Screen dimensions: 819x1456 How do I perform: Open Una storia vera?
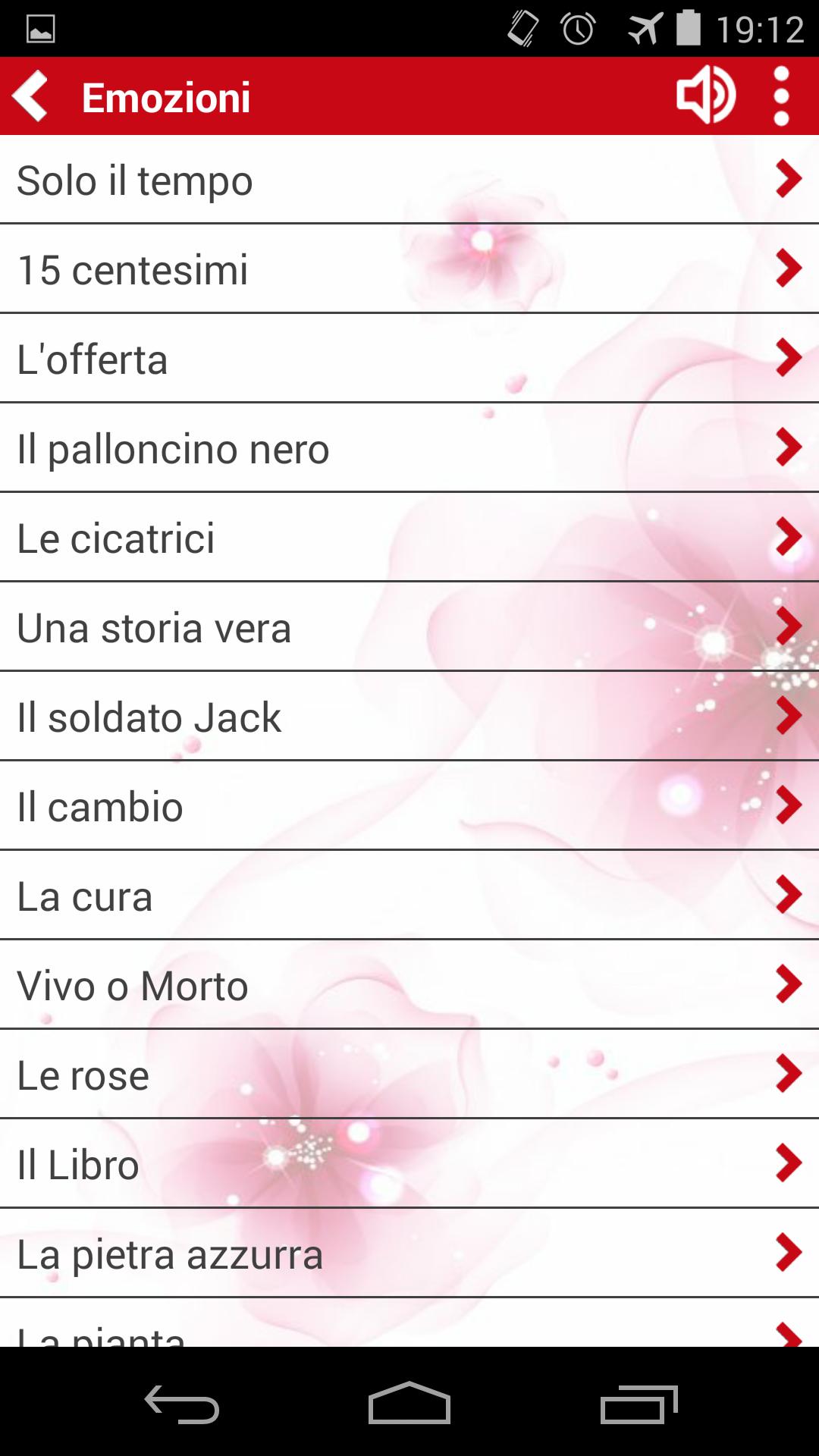click(x=409, y=627)
